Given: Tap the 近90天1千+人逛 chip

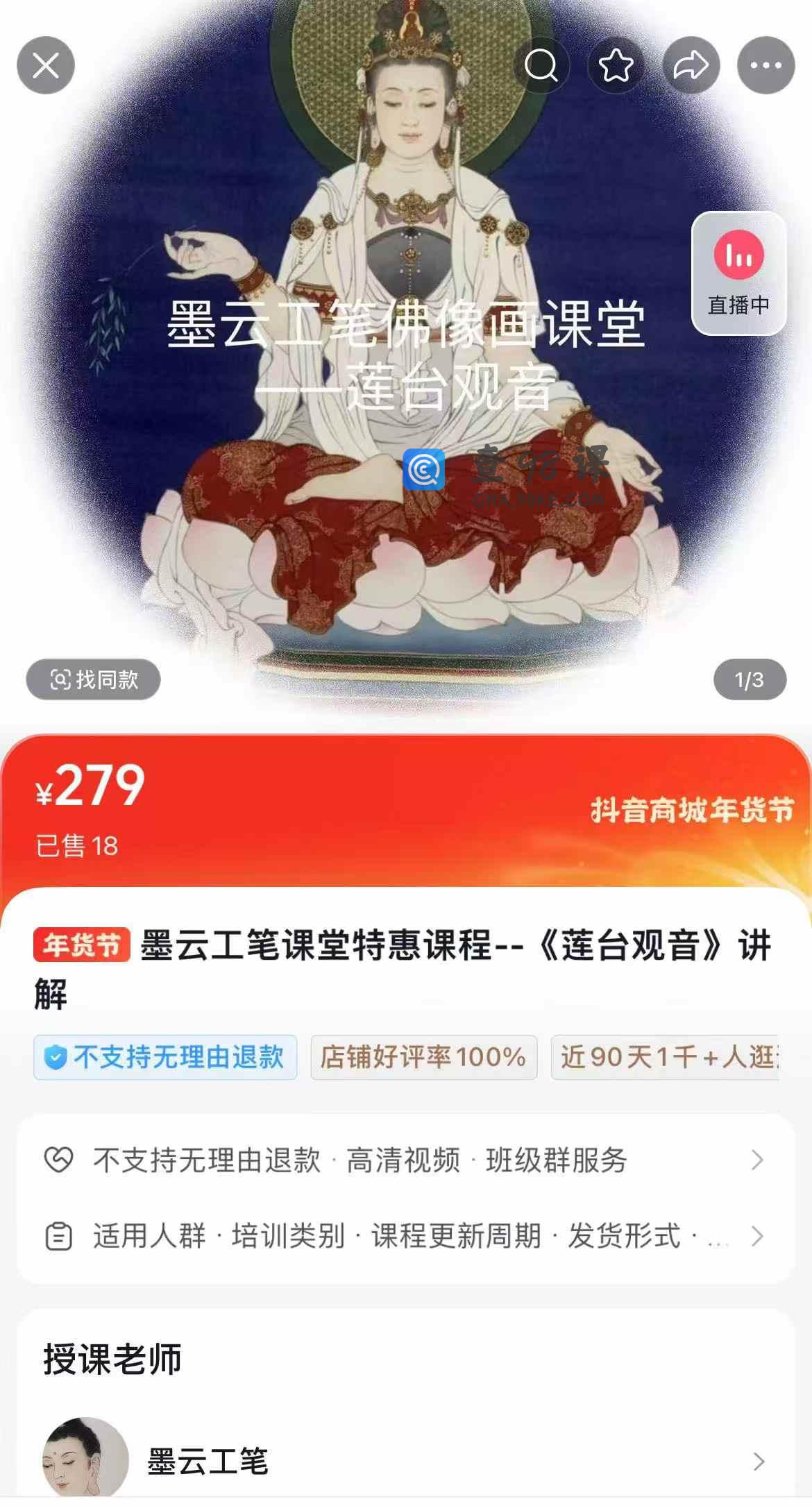Looking at the screenshot, I should point(665,1057).
